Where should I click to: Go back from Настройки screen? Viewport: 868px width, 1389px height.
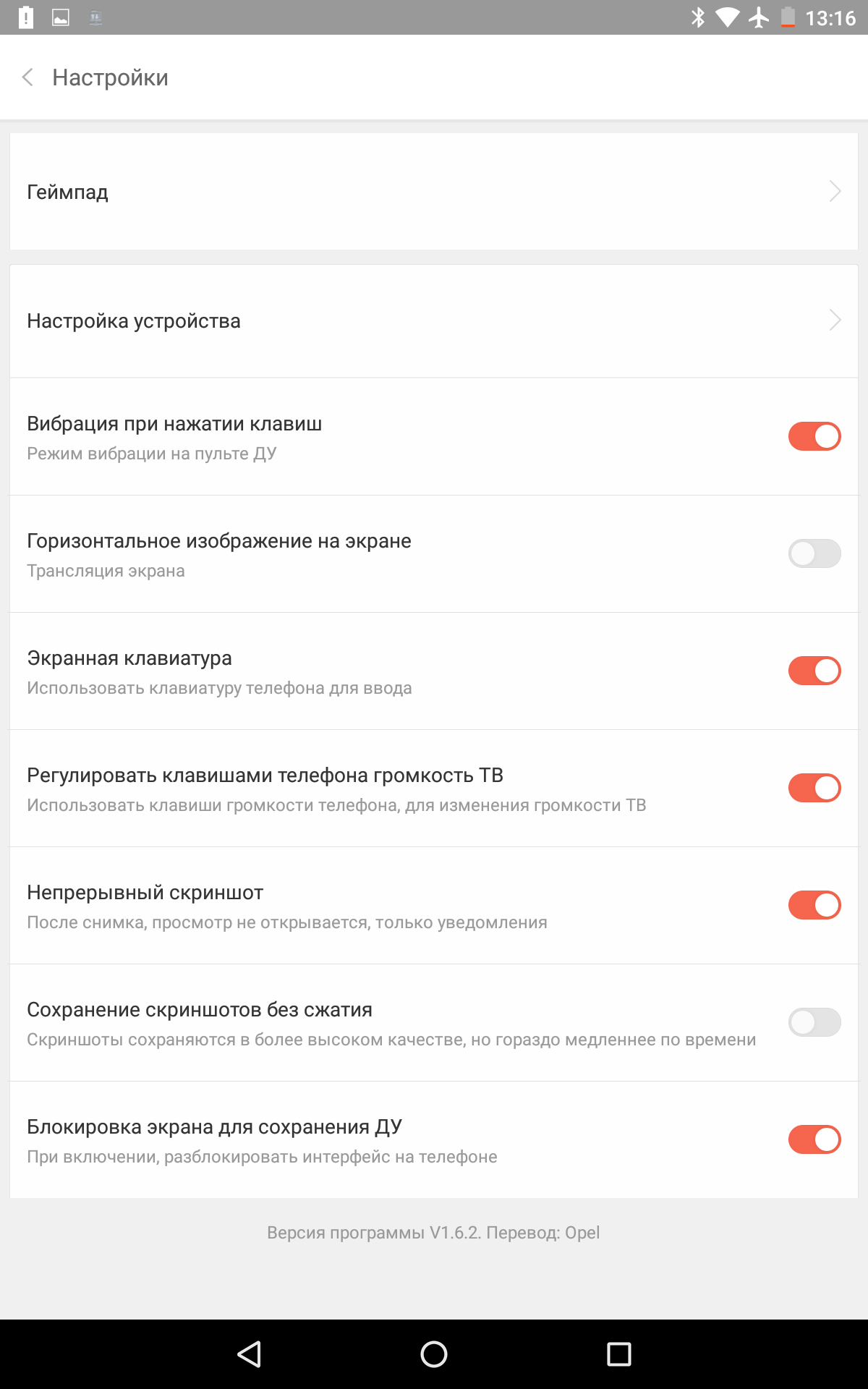tap(28, 77)
